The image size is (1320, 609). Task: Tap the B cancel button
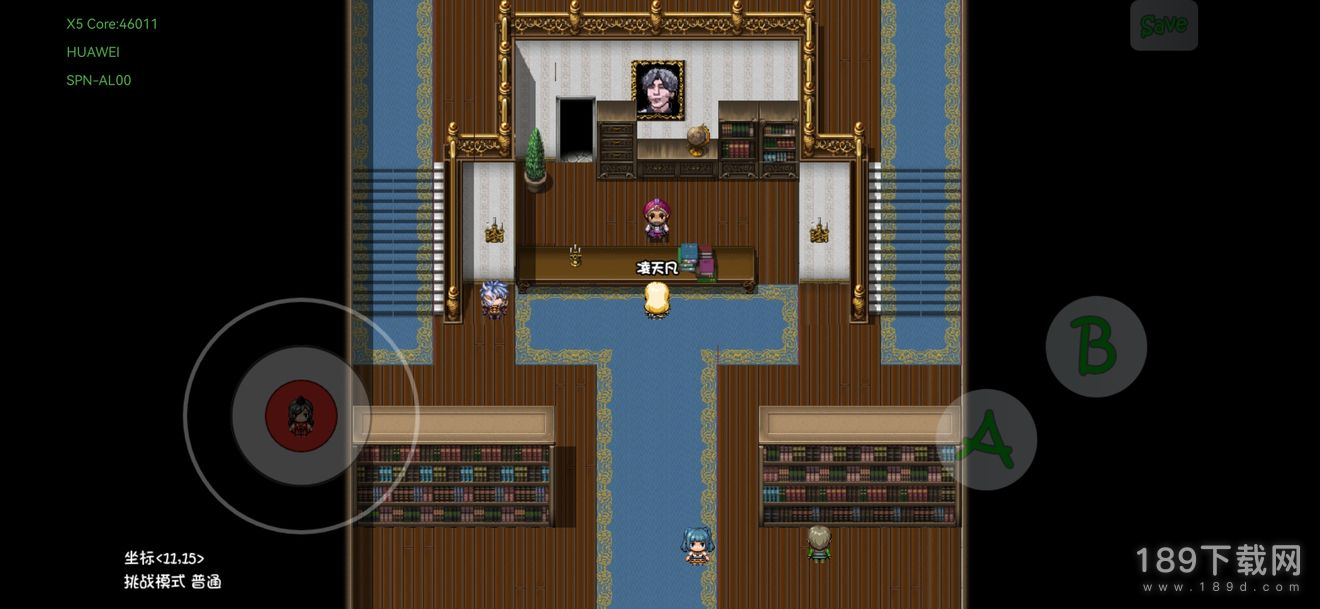1096,346
